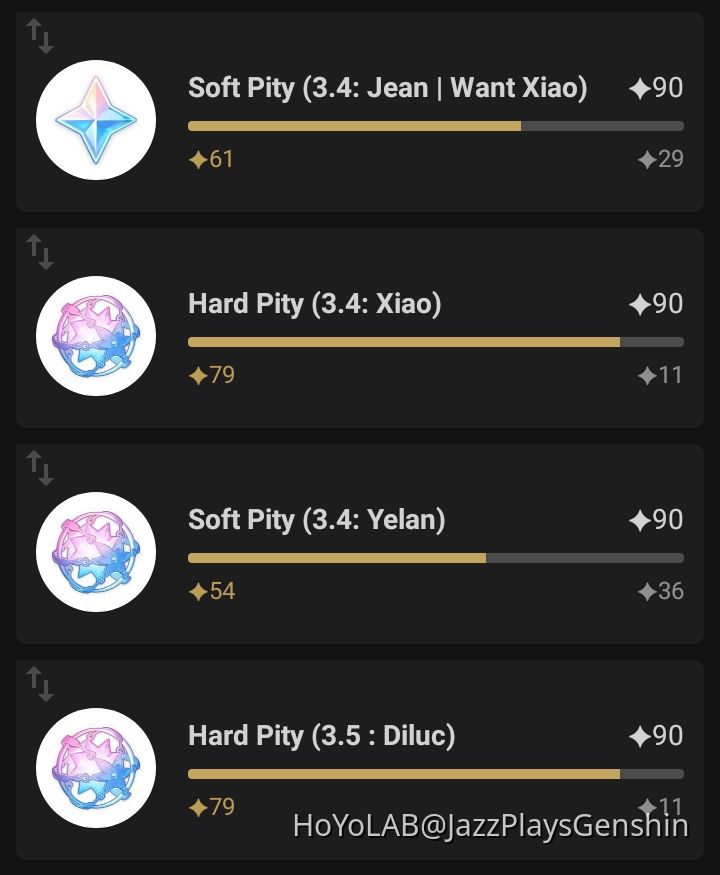Tap the reorder arrows on the Jean card
This screenshot has width=720, height=875.
pyautogui.click(x=40, y=36)
